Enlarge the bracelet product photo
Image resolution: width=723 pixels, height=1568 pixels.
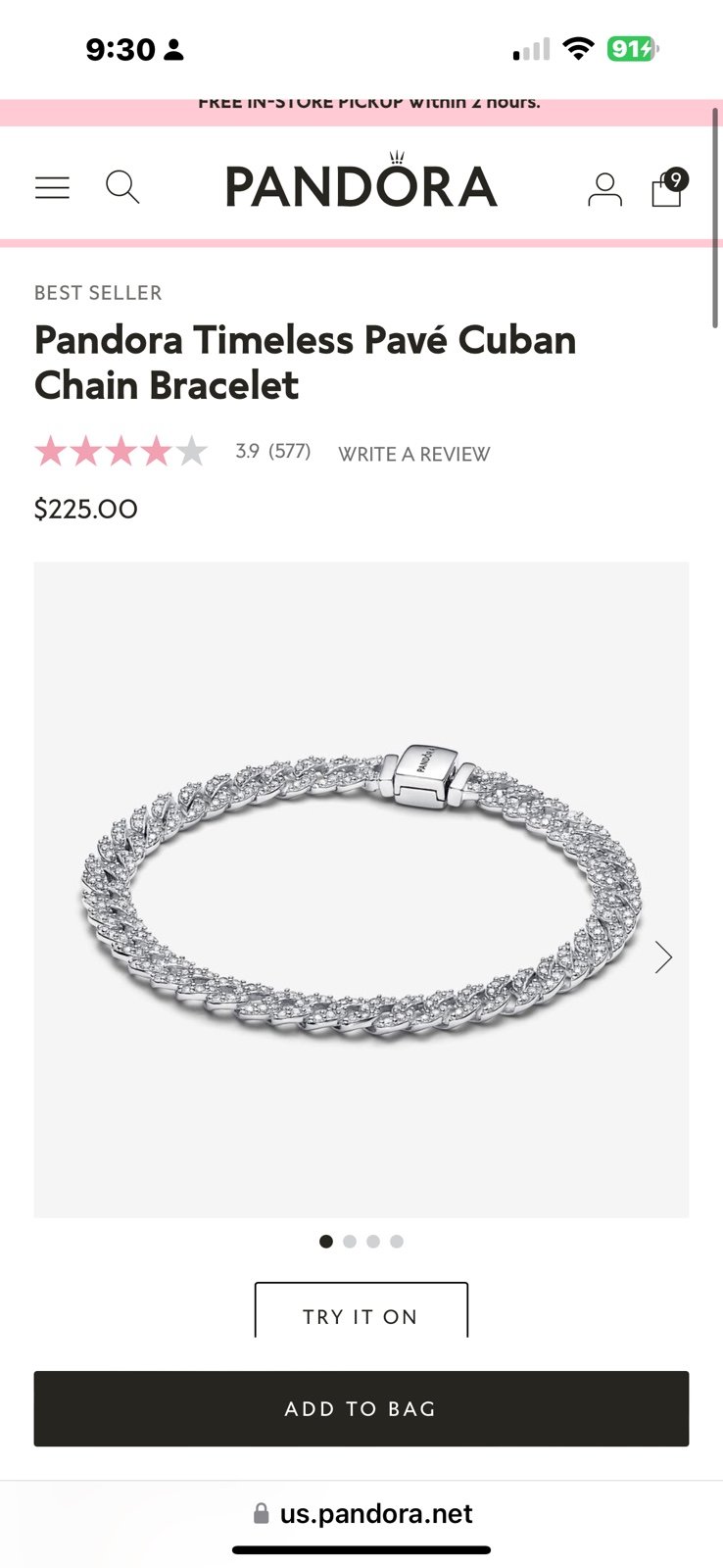[361, 889]
